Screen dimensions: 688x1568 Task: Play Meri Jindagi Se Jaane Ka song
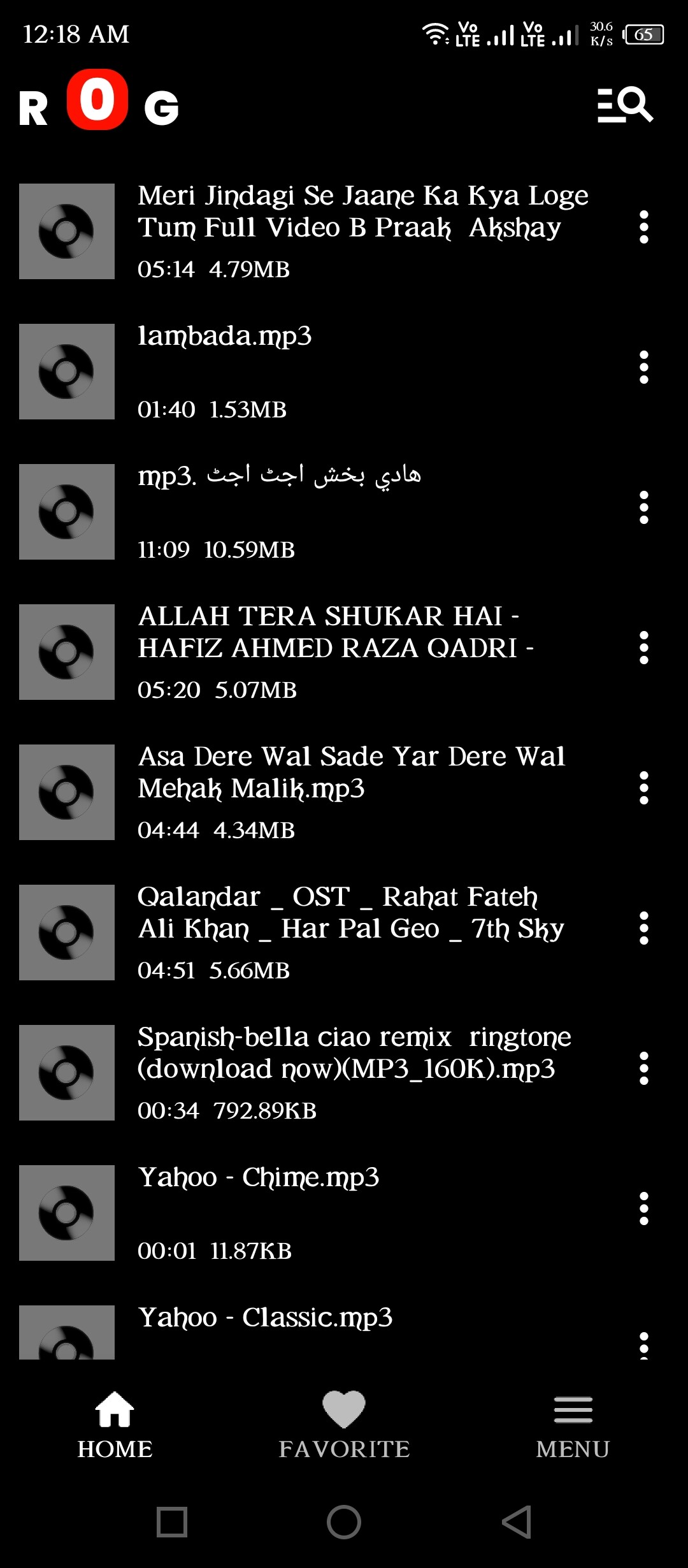pos(362,212)
